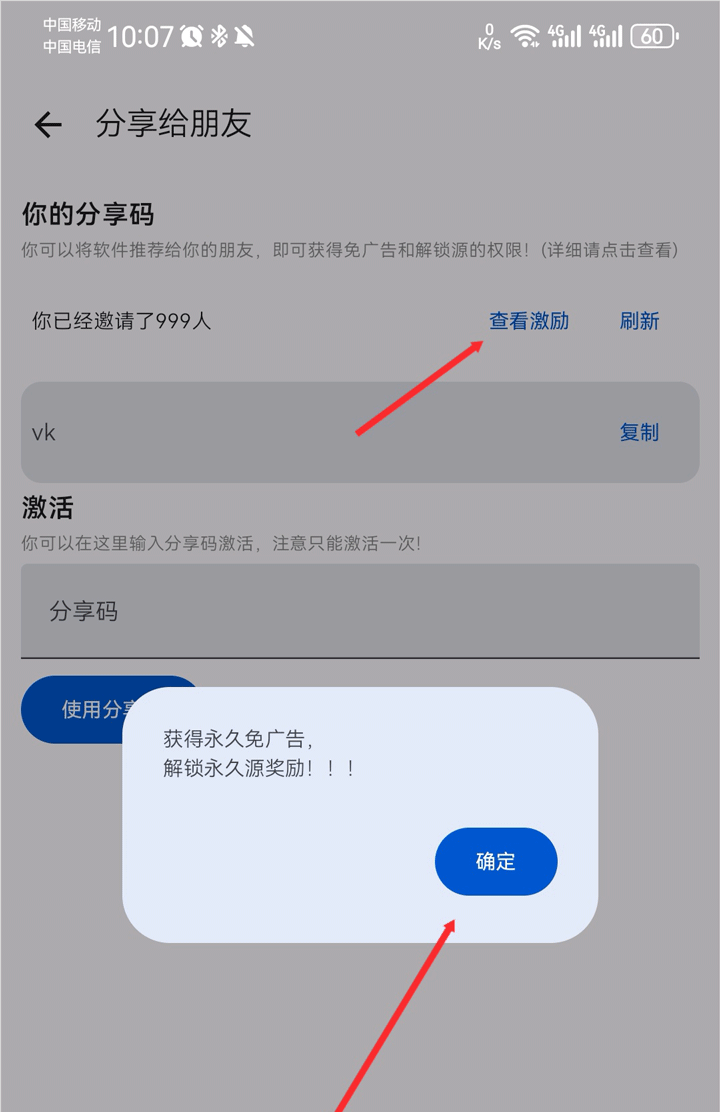Open 查看激励 to view rewards
720x1112 pixels.
528,321
